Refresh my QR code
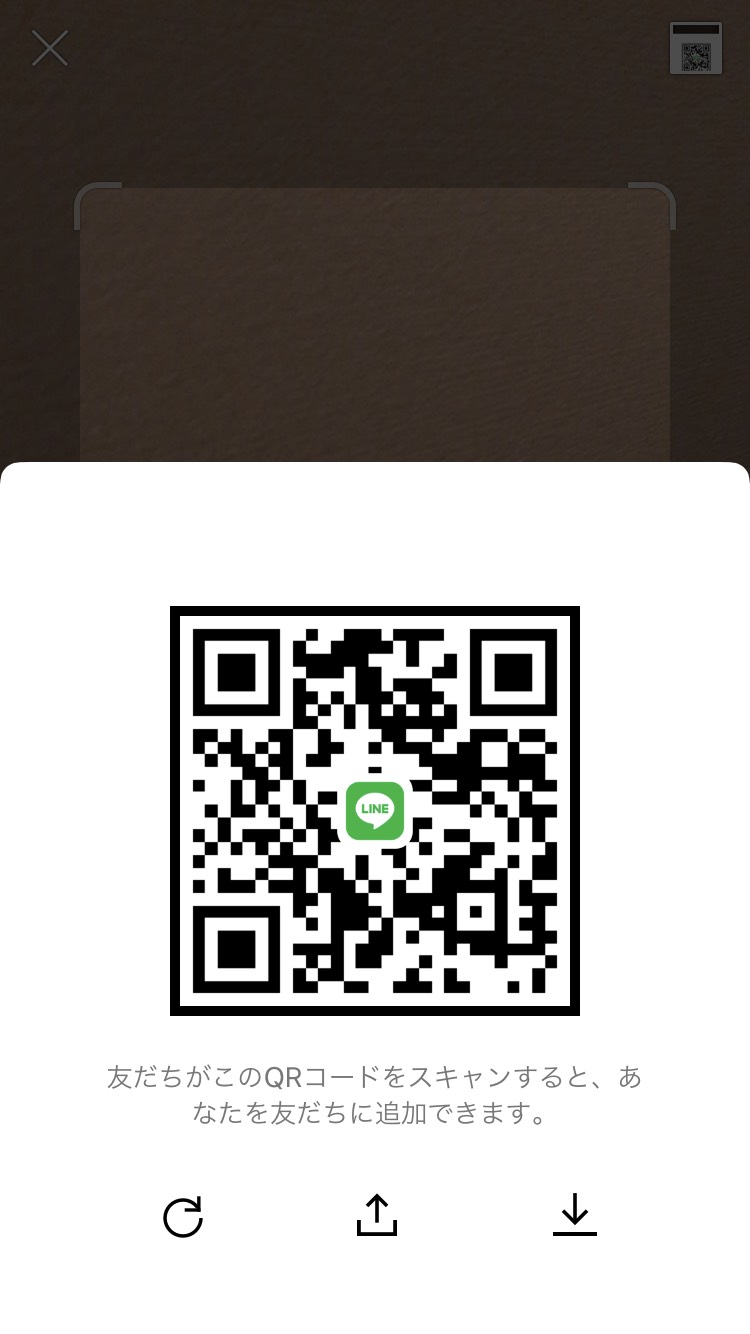Viewport: 750px width, 1334px height. (x=183, y=1217)
